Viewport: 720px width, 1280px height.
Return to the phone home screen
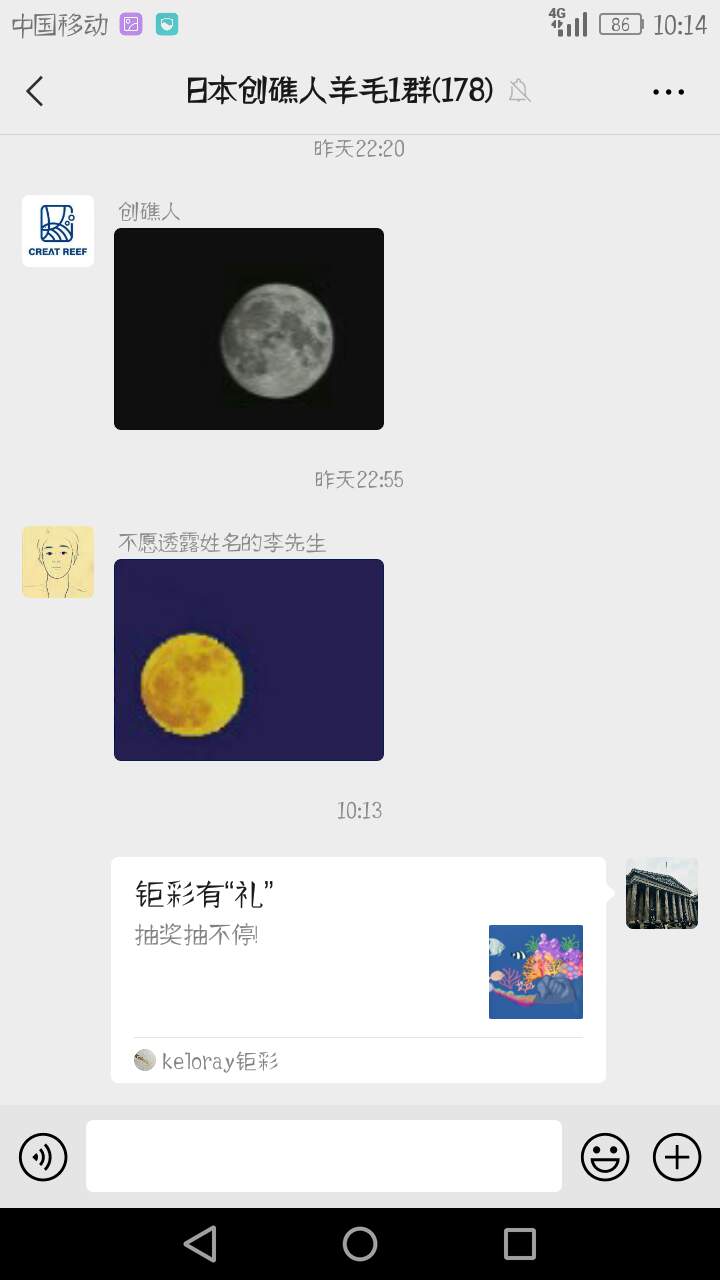(360, 1244)
